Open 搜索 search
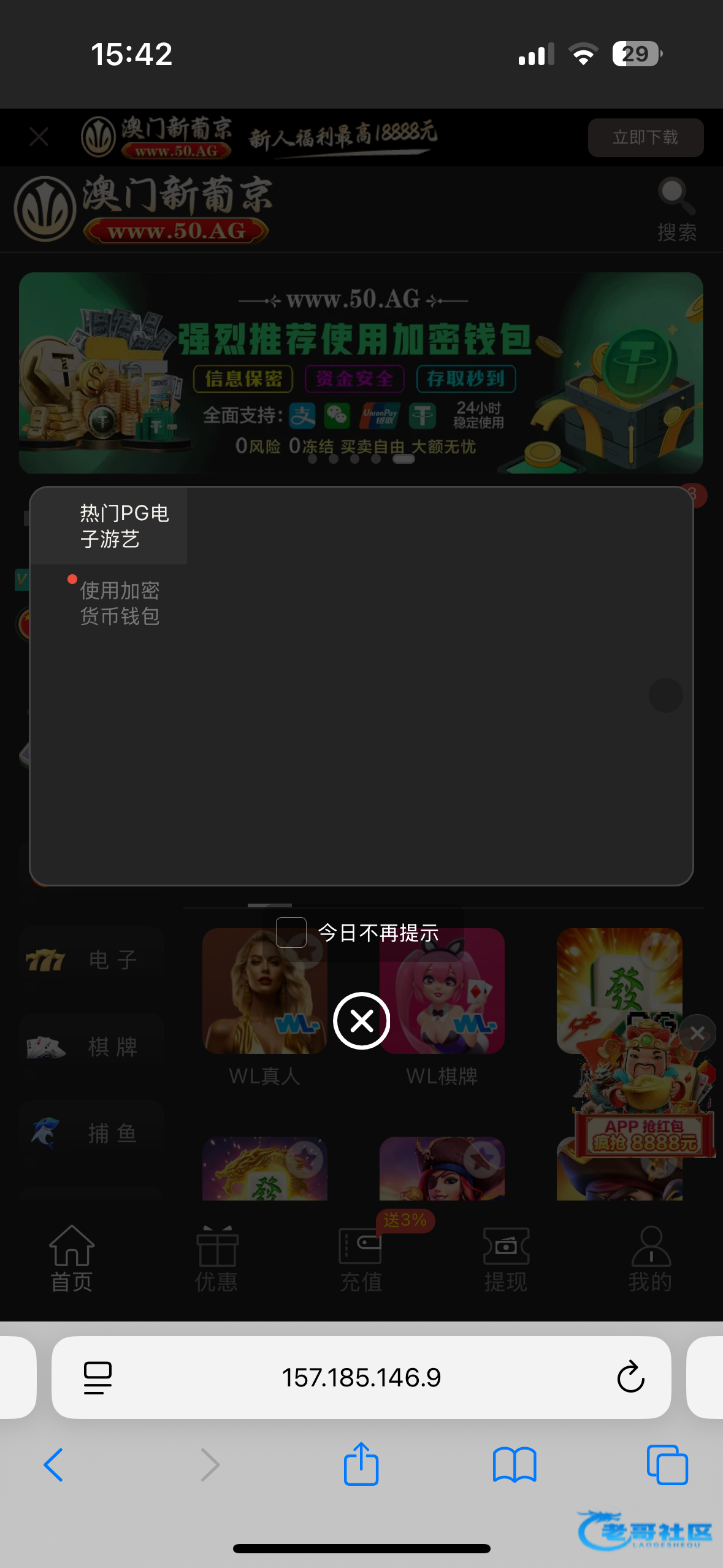This screenshot has width=723, height=1568. (x=676, y=209)
